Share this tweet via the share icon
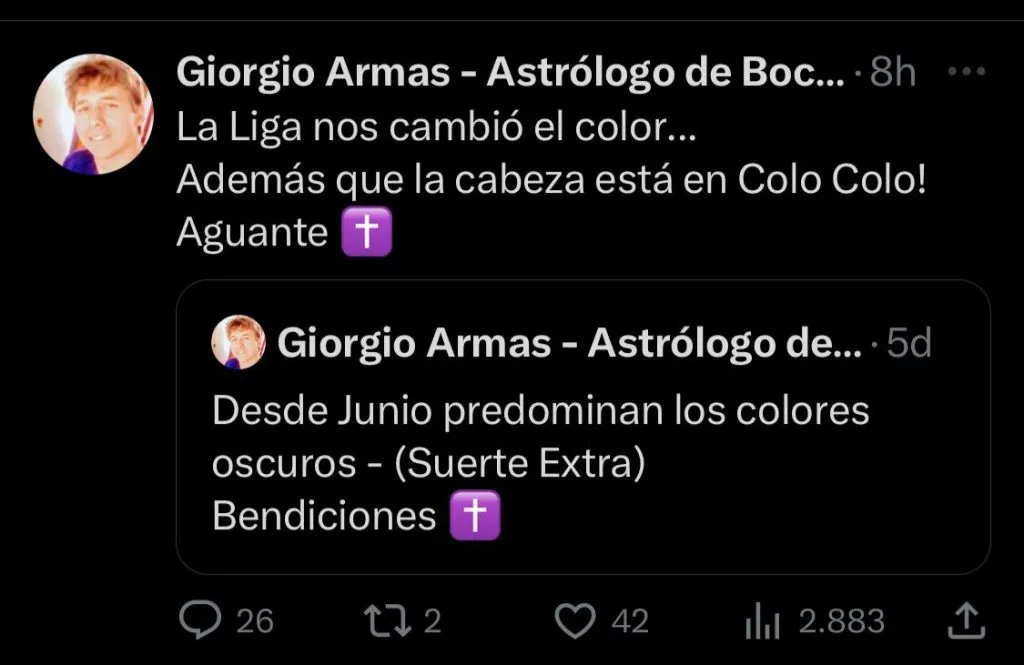This screenshot has height=665, width=1024. click(965, 620)
